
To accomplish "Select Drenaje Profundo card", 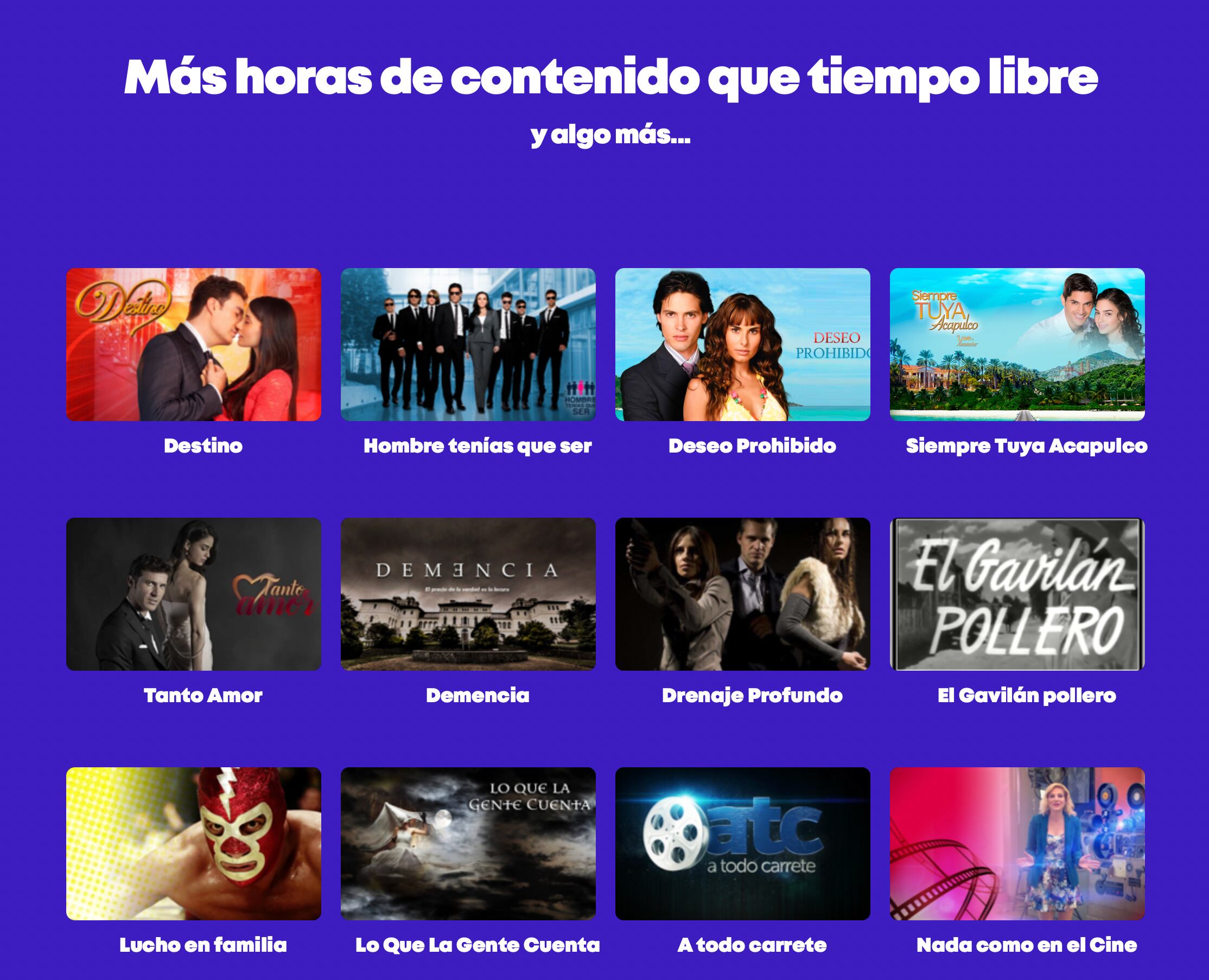I will pos(742,594).
